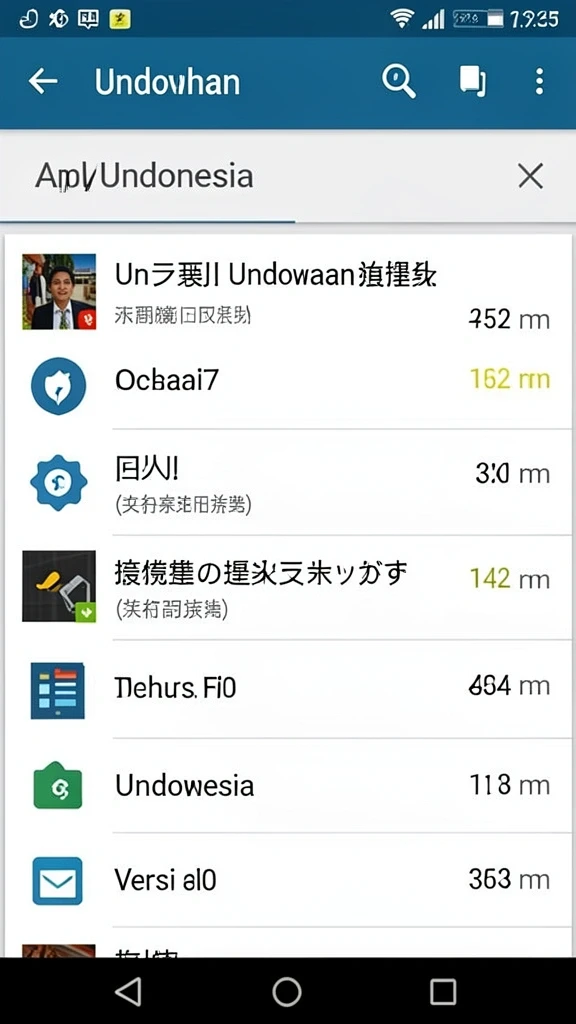Open the Ocbaai7 row
Viewport: 576px width, 1024px height.
pyautogui.click(x=288, y=384)
